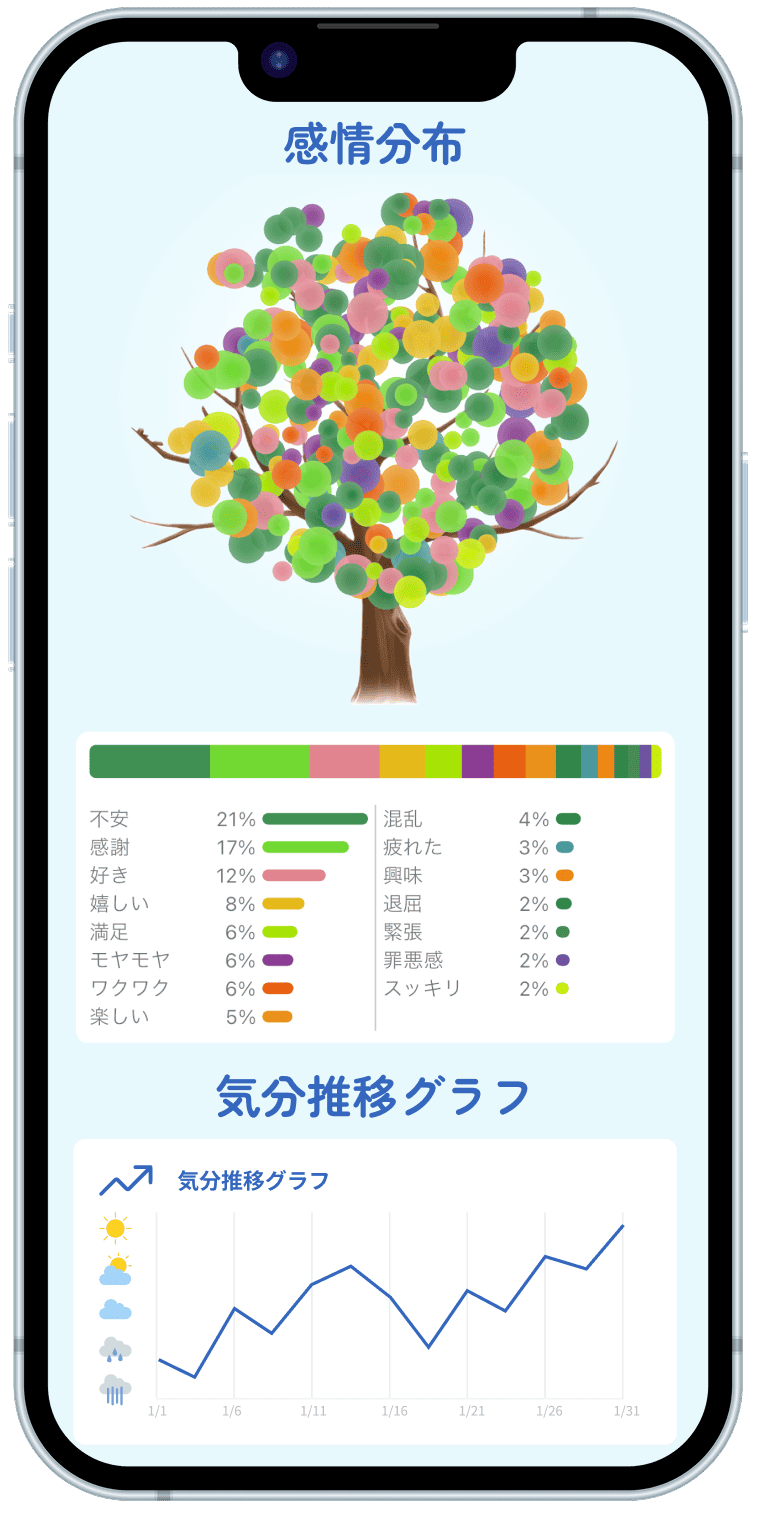Click the rain cloud weather icon

click(114, 1348)
